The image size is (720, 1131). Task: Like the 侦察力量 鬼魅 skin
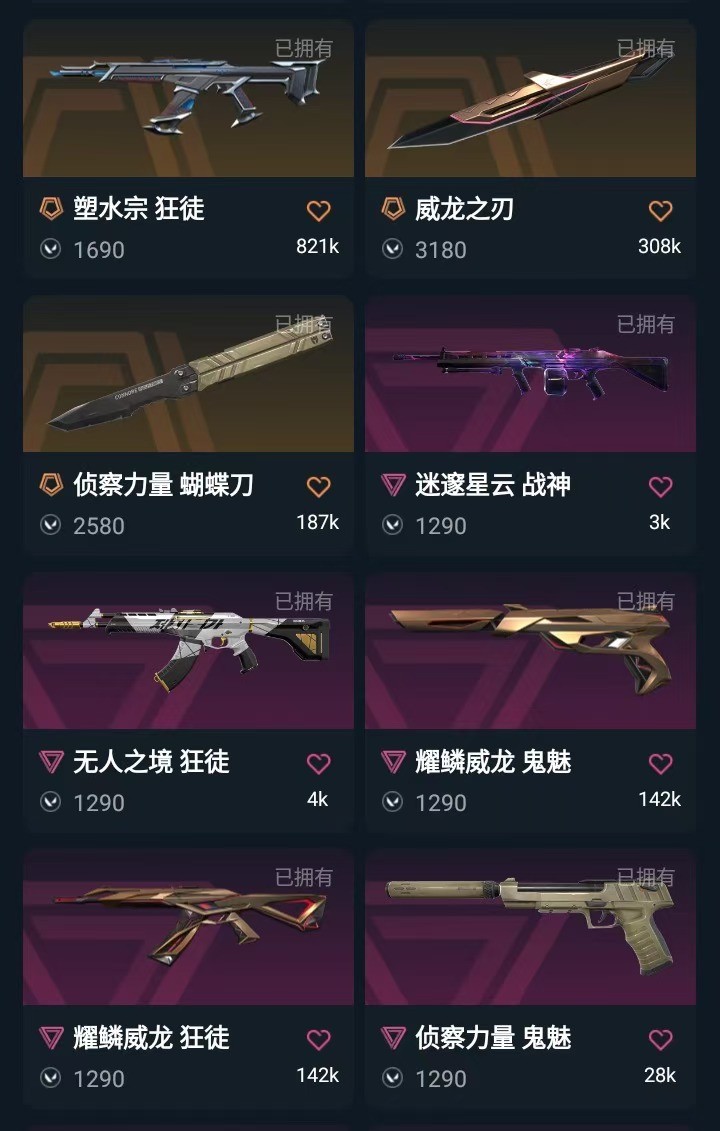tap(660, 1040)
